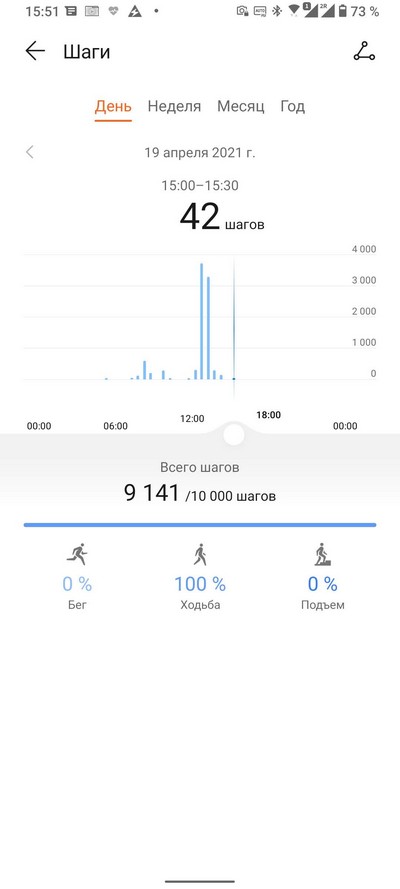This screenshot has width=400, height=889.
Task: Select the День tab
Action: [113, 107]
